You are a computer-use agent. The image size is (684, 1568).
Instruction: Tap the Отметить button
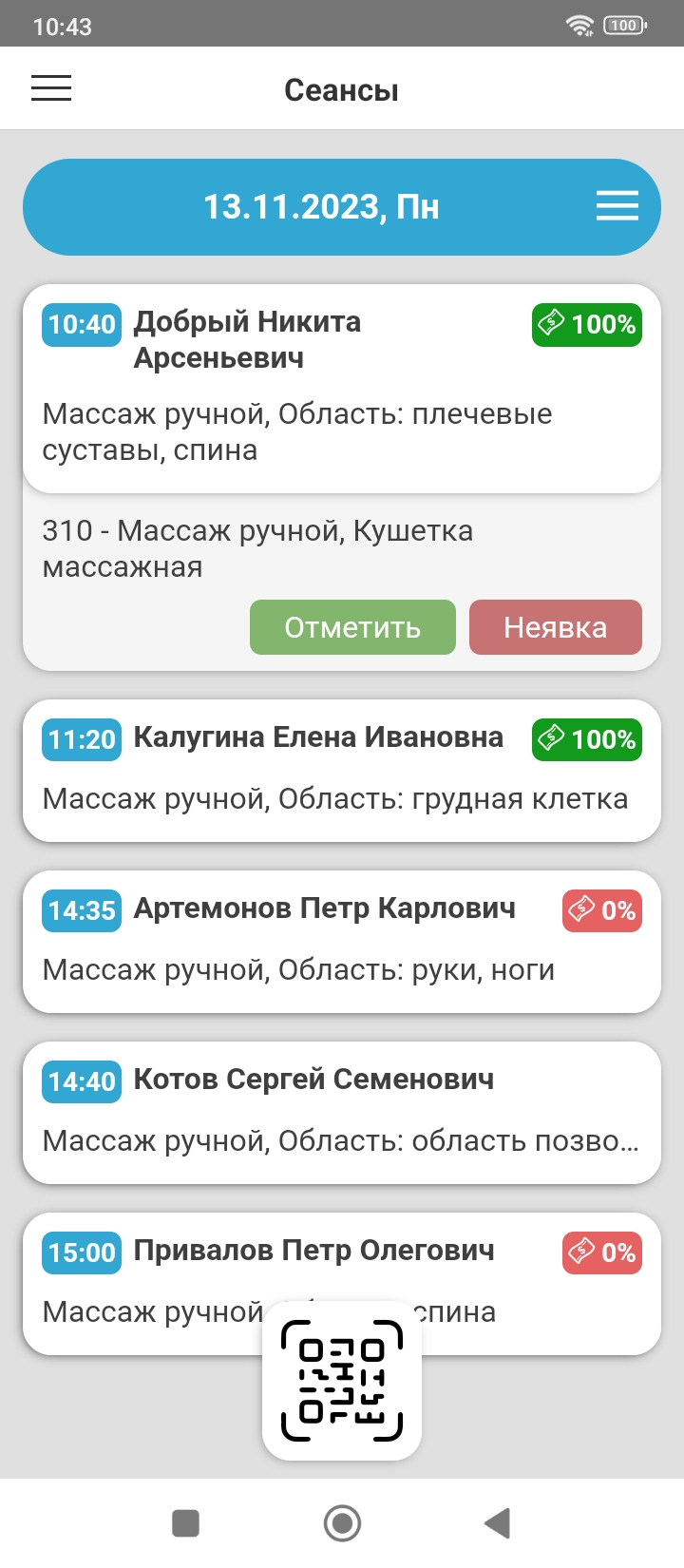point(352,627)
